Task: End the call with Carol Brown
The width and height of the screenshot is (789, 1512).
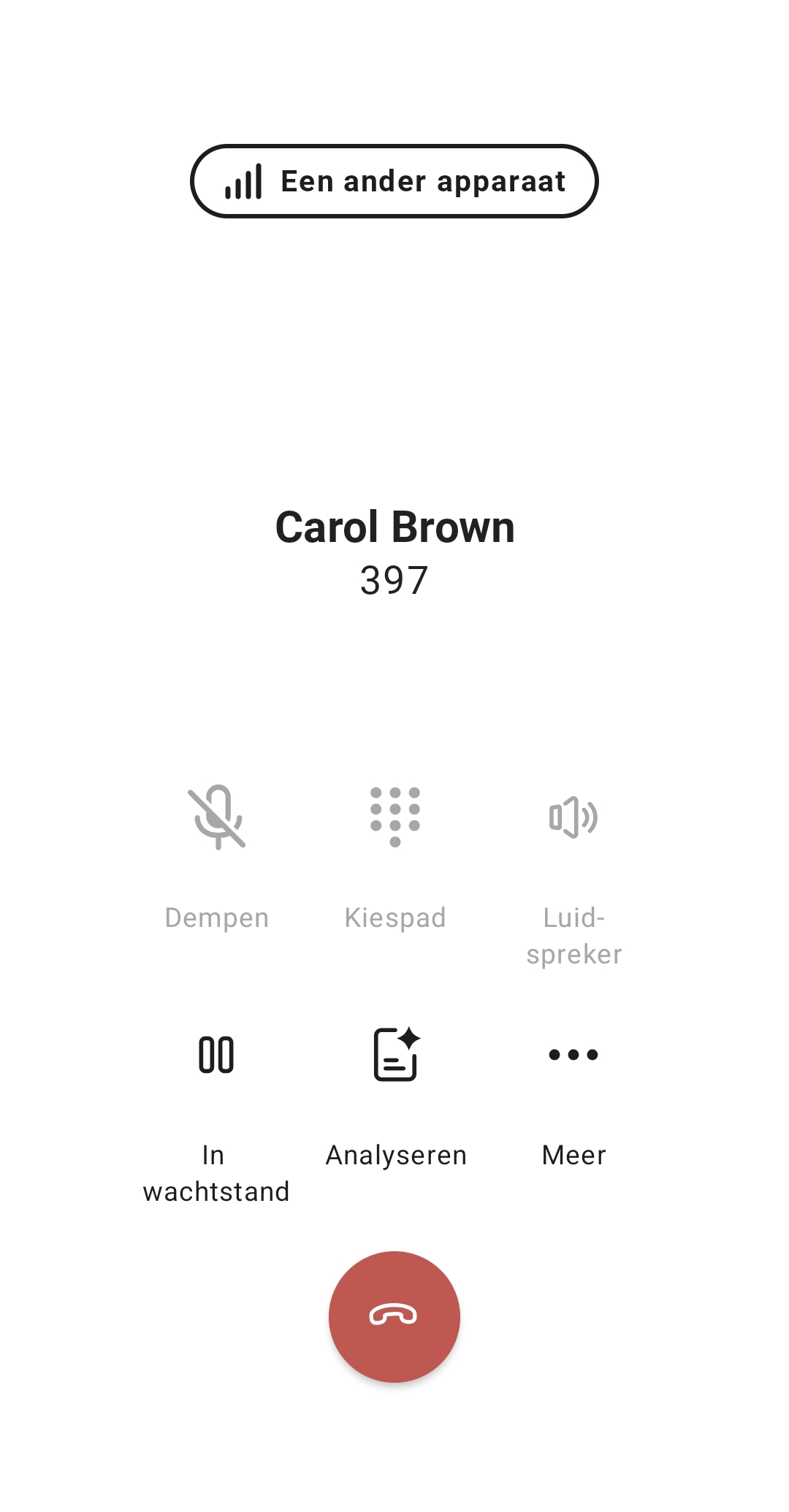Action: [x=394, y=1316]
